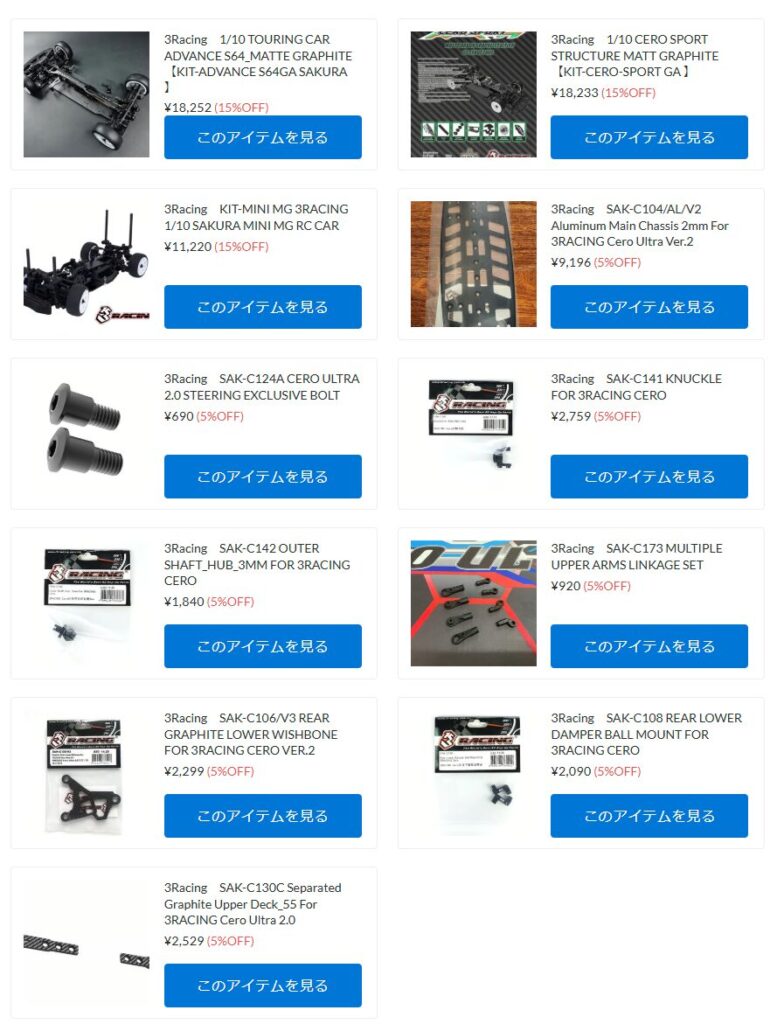Open the upper arms linkage set photo

pos(473,603)
